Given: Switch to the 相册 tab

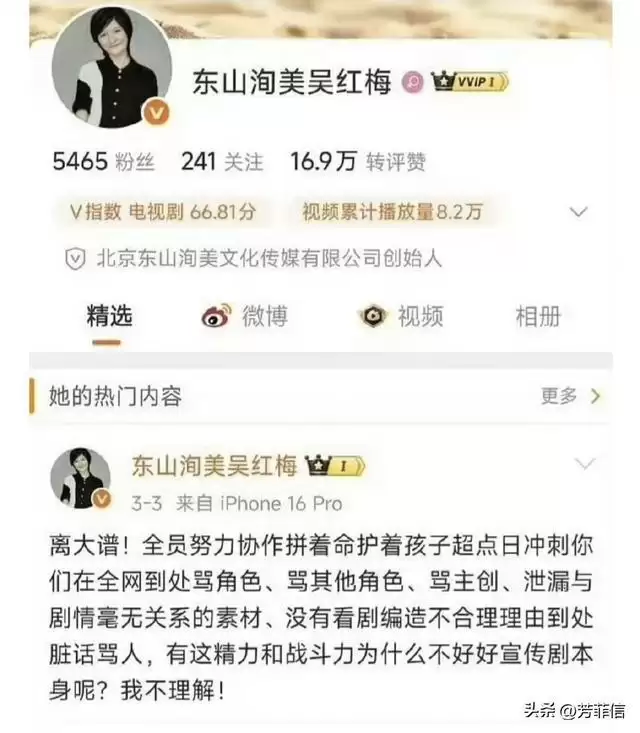Looking at the screenshot, I should tap(537, 317).
